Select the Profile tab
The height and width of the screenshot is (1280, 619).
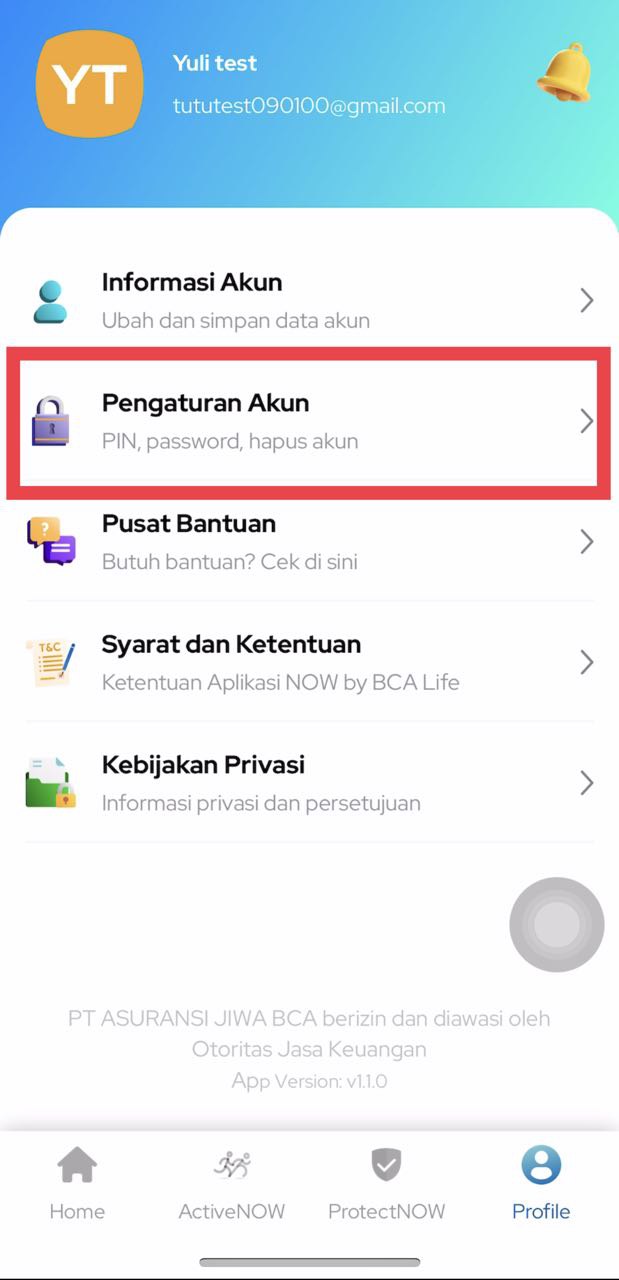tap(541, 1185)
